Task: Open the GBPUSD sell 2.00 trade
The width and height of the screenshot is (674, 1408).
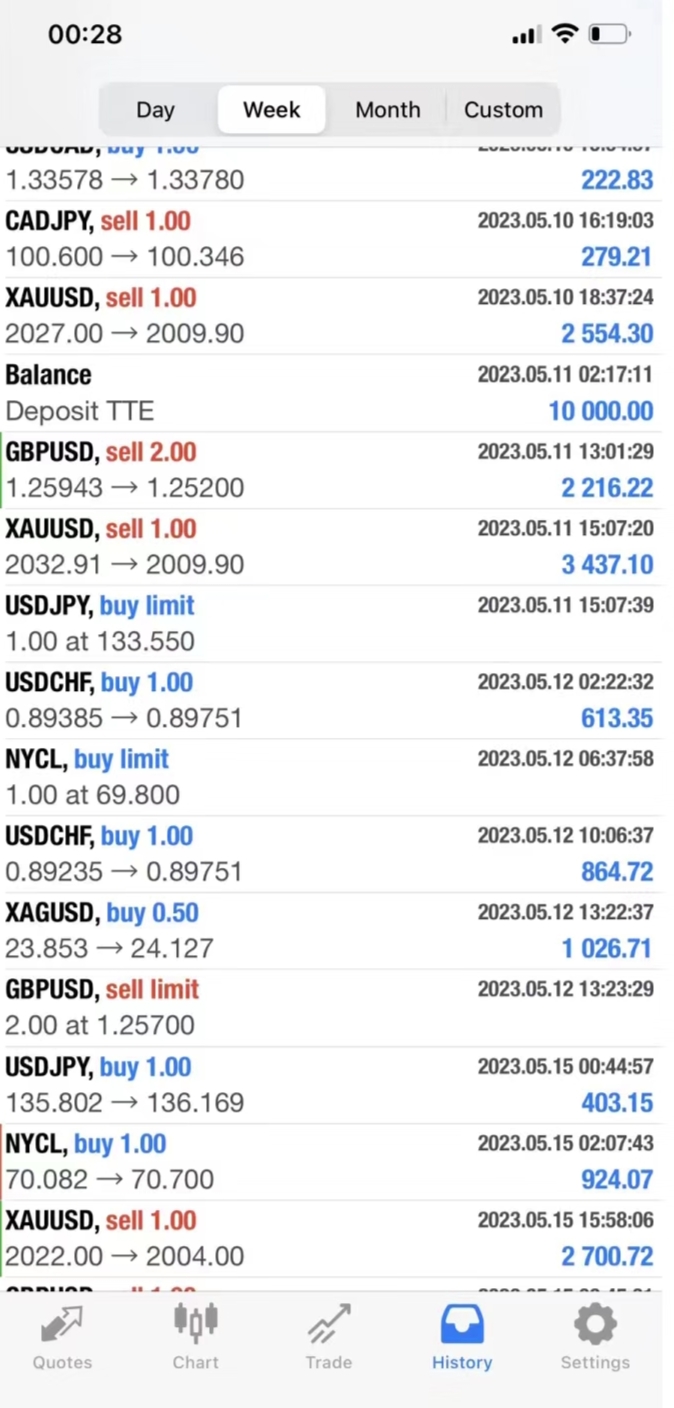Action: (331, 470)
